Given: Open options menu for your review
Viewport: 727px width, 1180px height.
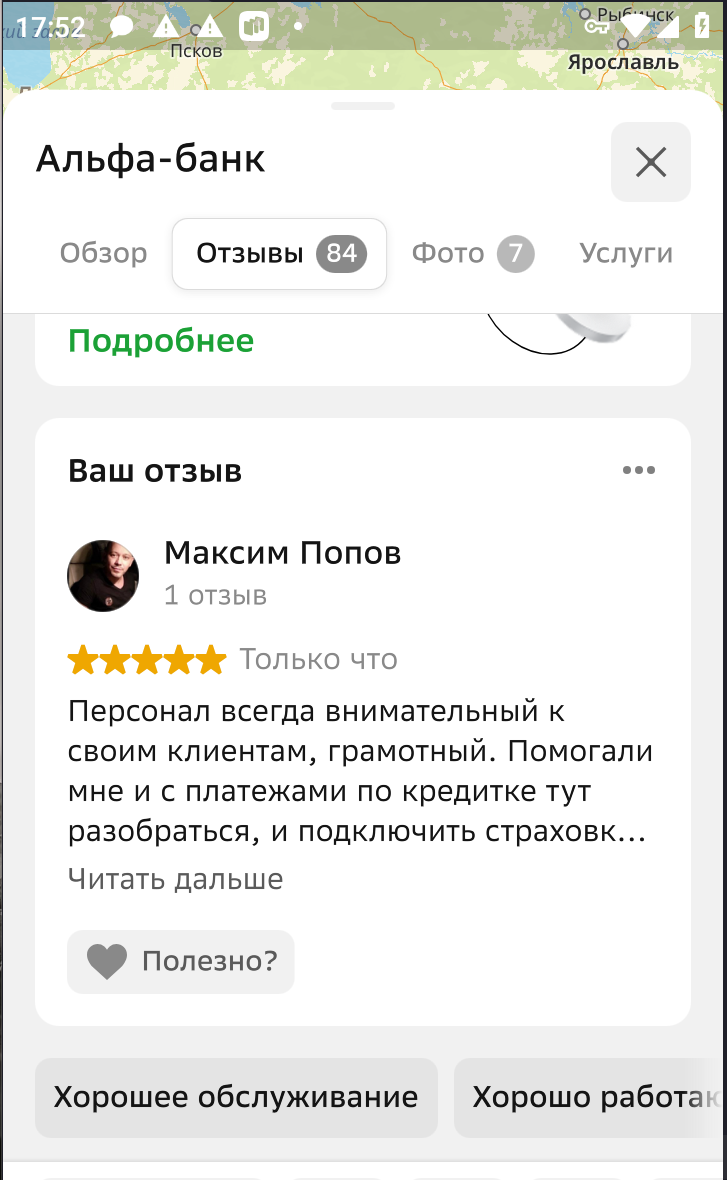Looking at the screenshot, I should point(638,470).
